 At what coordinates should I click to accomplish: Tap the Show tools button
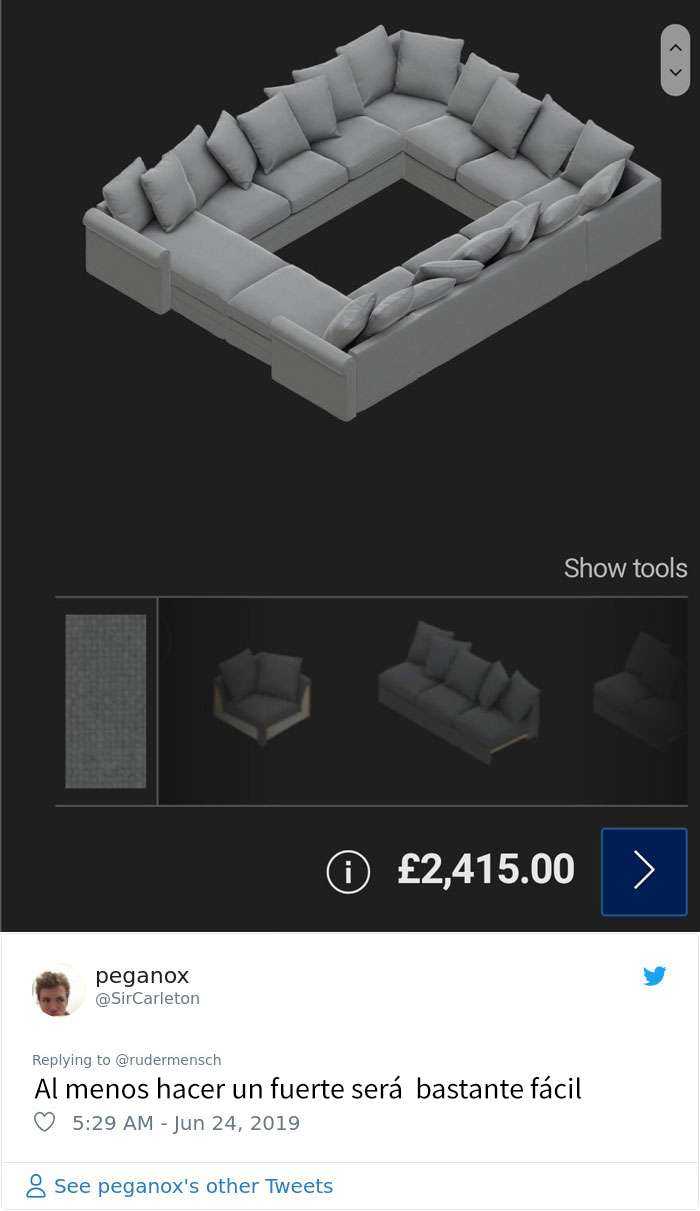tap(625, 568)
